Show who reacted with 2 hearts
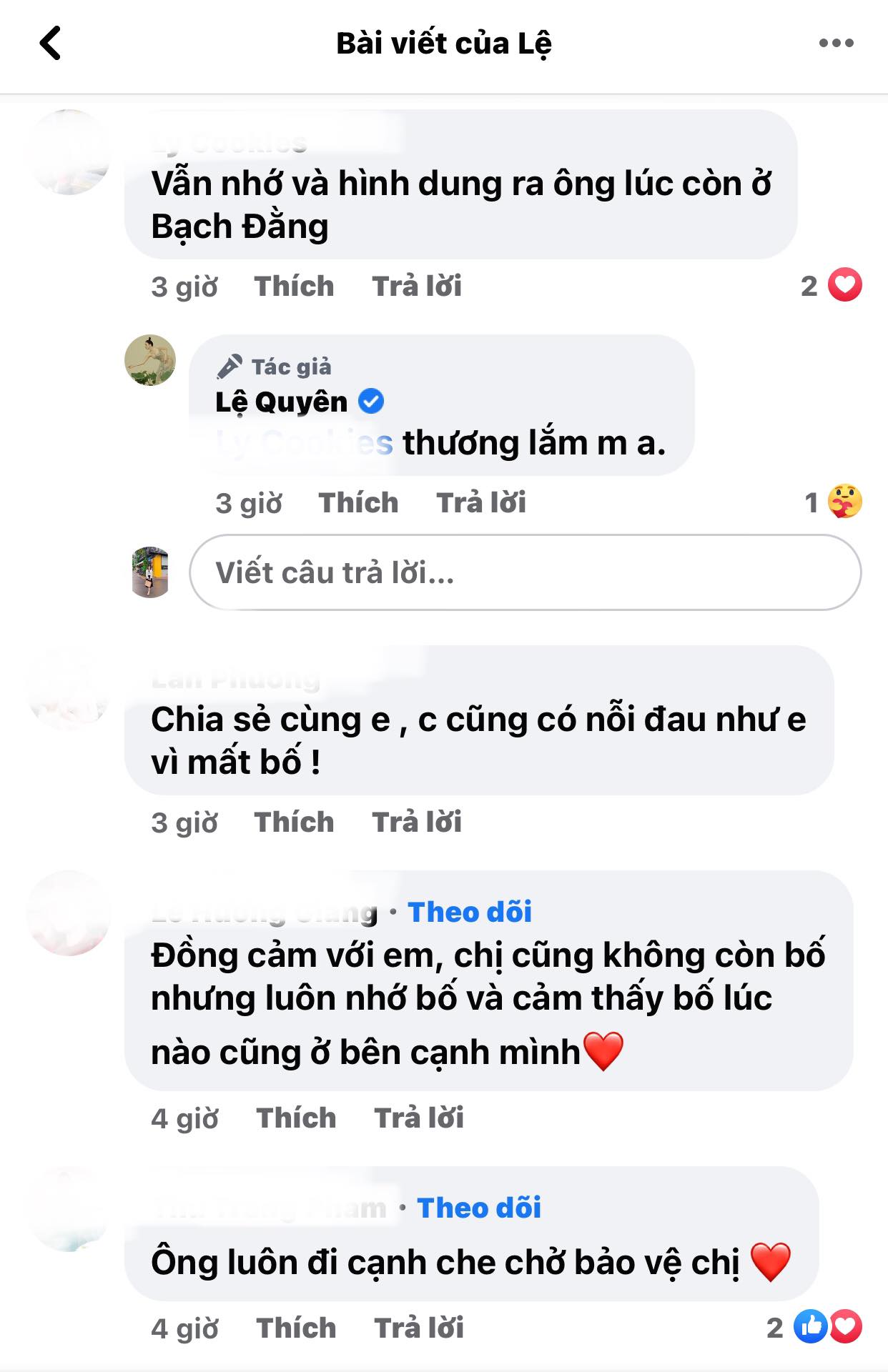The width and height of the screenshot is (888, 1372). (809, 286)
